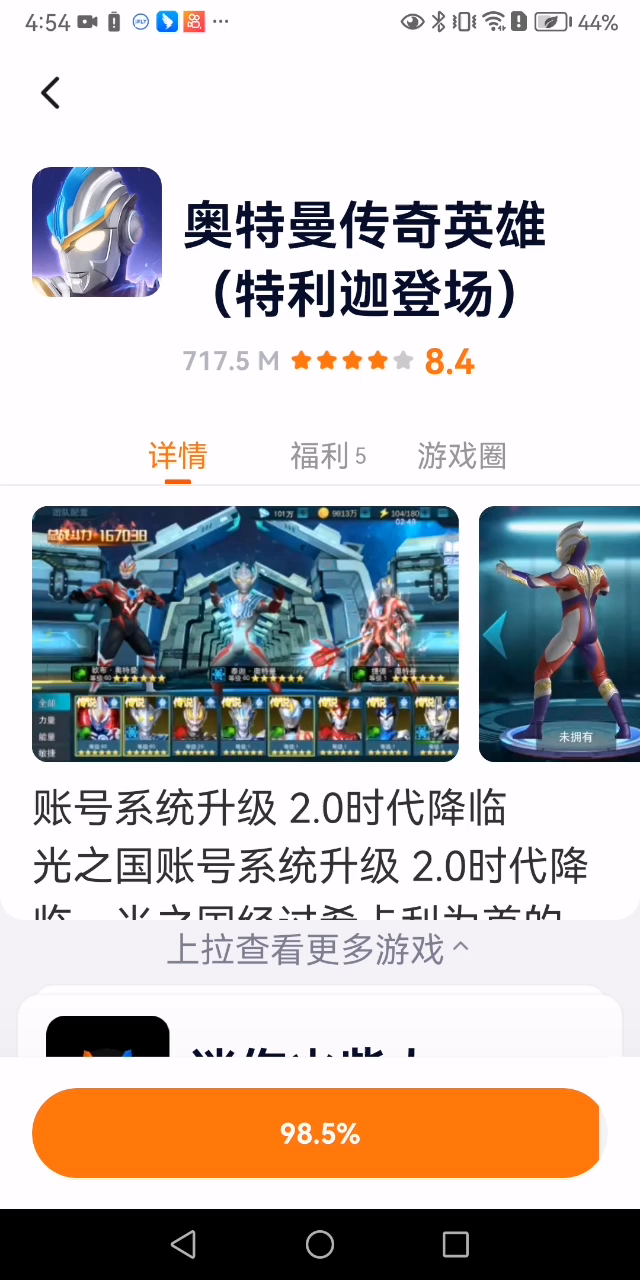Expand 上拉查看更多游戏 to see more games
Screen dimensions: 640x1280
point(319,949)
